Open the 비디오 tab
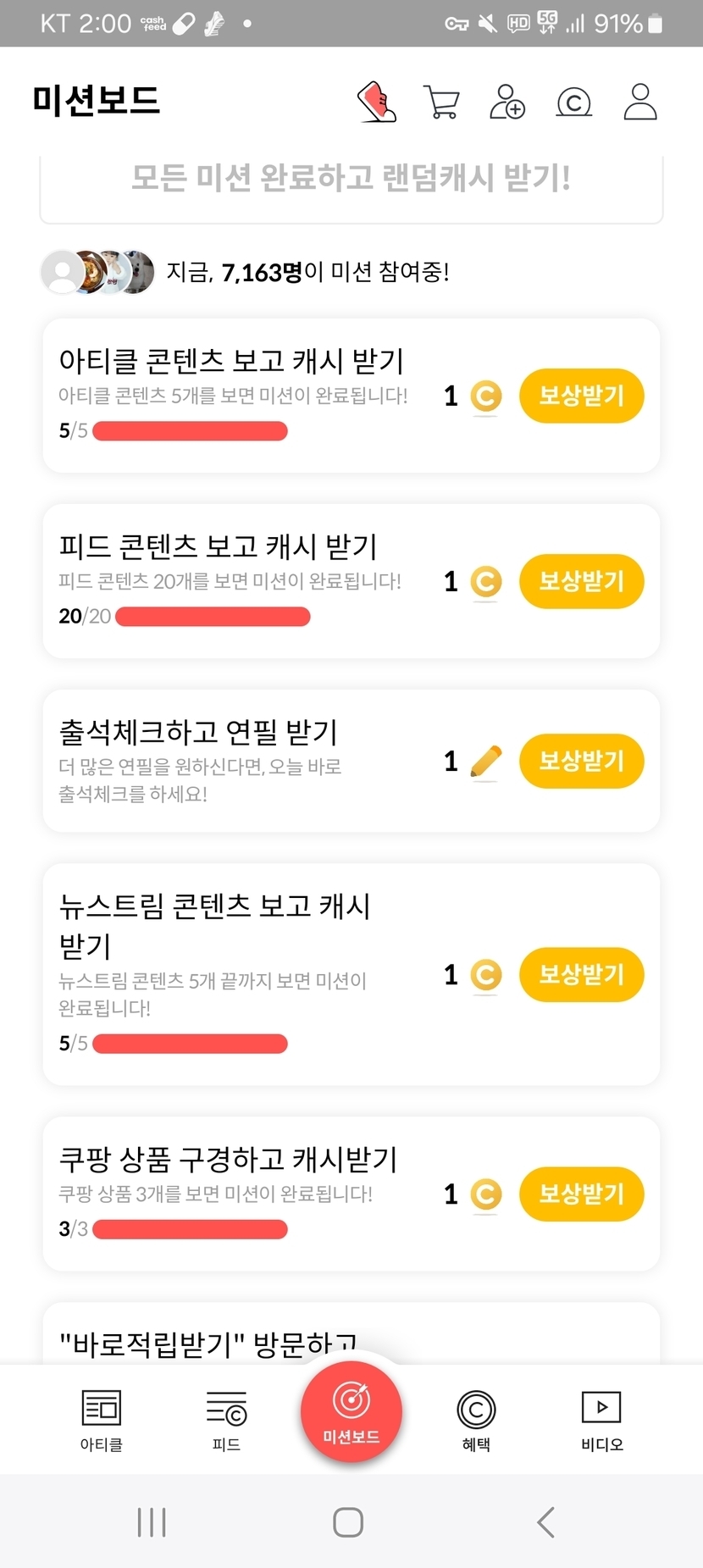703x1568 pixels. pos(601,1421)
